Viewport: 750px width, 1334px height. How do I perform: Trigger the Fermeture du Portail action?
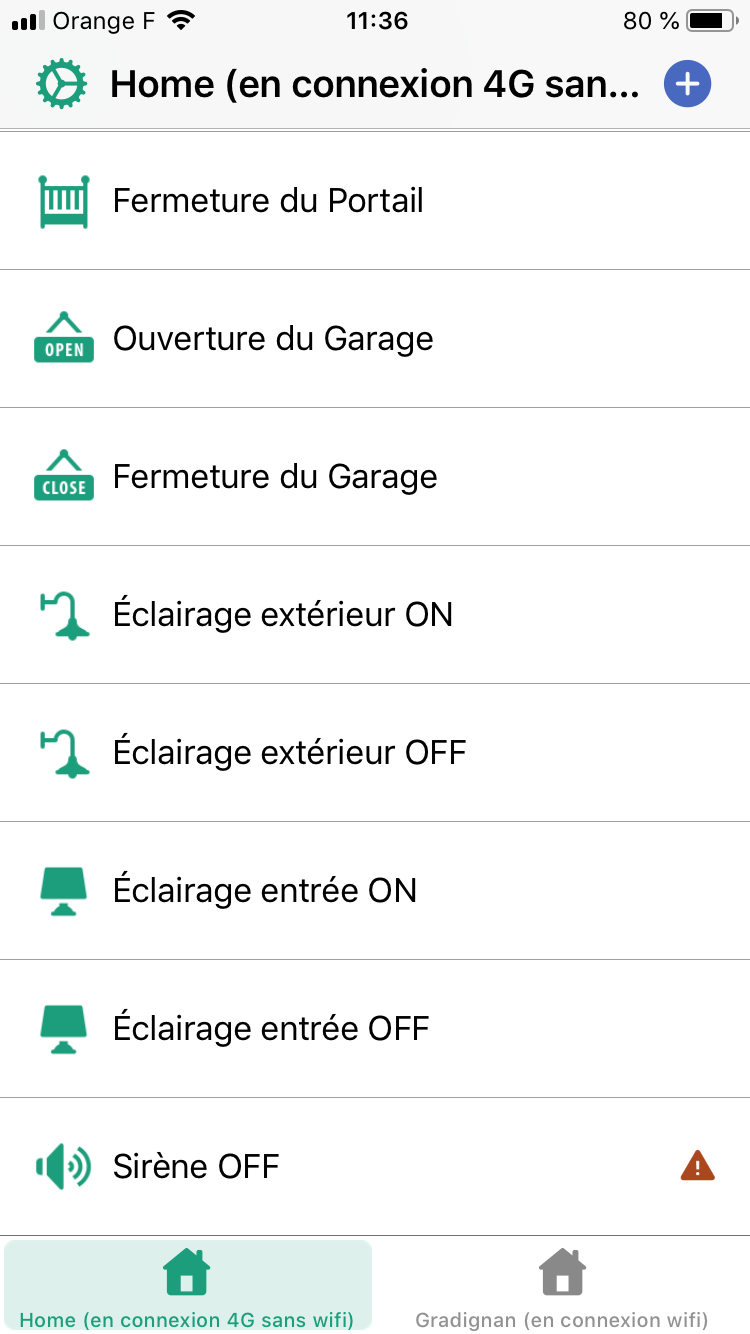(x=268, y=200)
